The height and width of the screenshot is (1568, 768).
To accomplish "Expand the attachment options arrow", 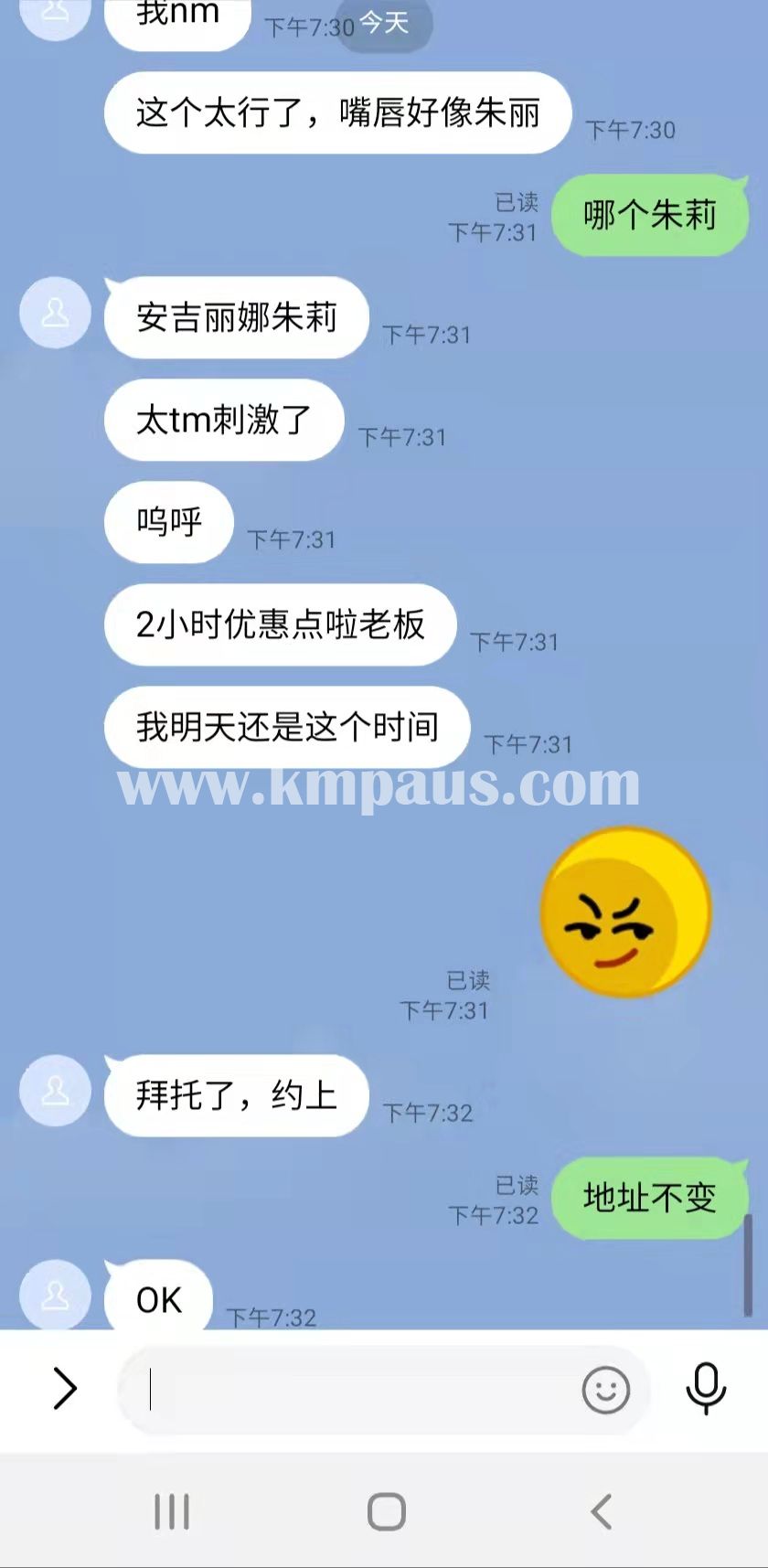I will (64, 1389).
